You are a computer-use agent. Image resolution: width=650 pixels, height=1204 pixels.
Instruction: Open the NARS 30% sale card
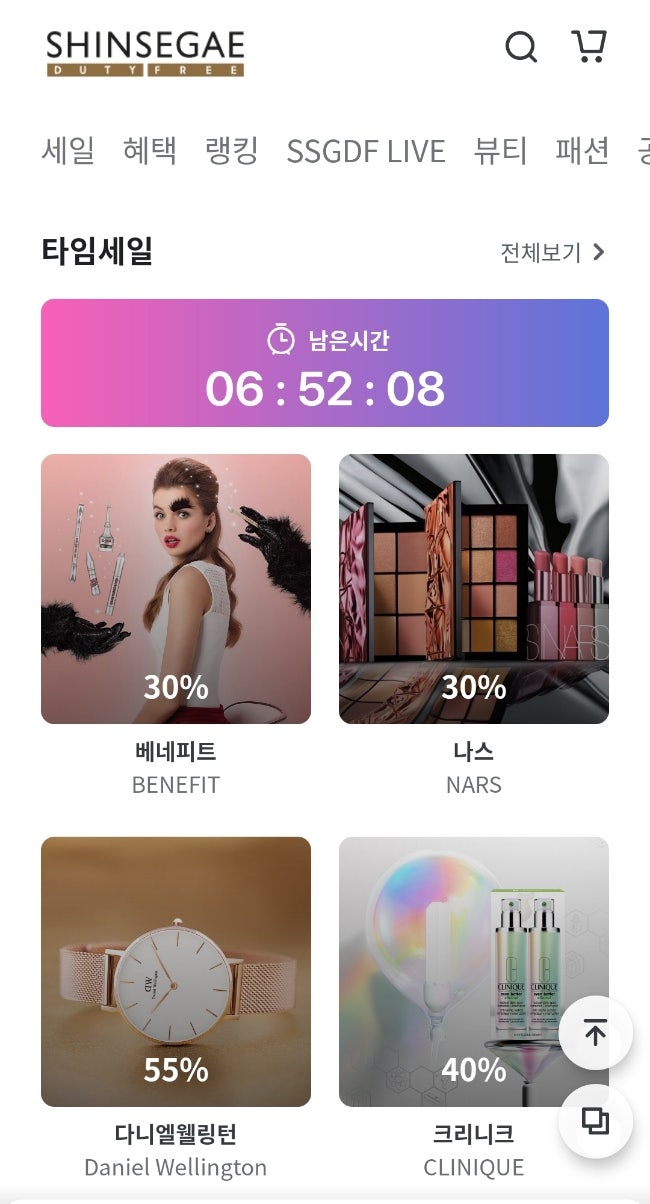click(474, 589)
